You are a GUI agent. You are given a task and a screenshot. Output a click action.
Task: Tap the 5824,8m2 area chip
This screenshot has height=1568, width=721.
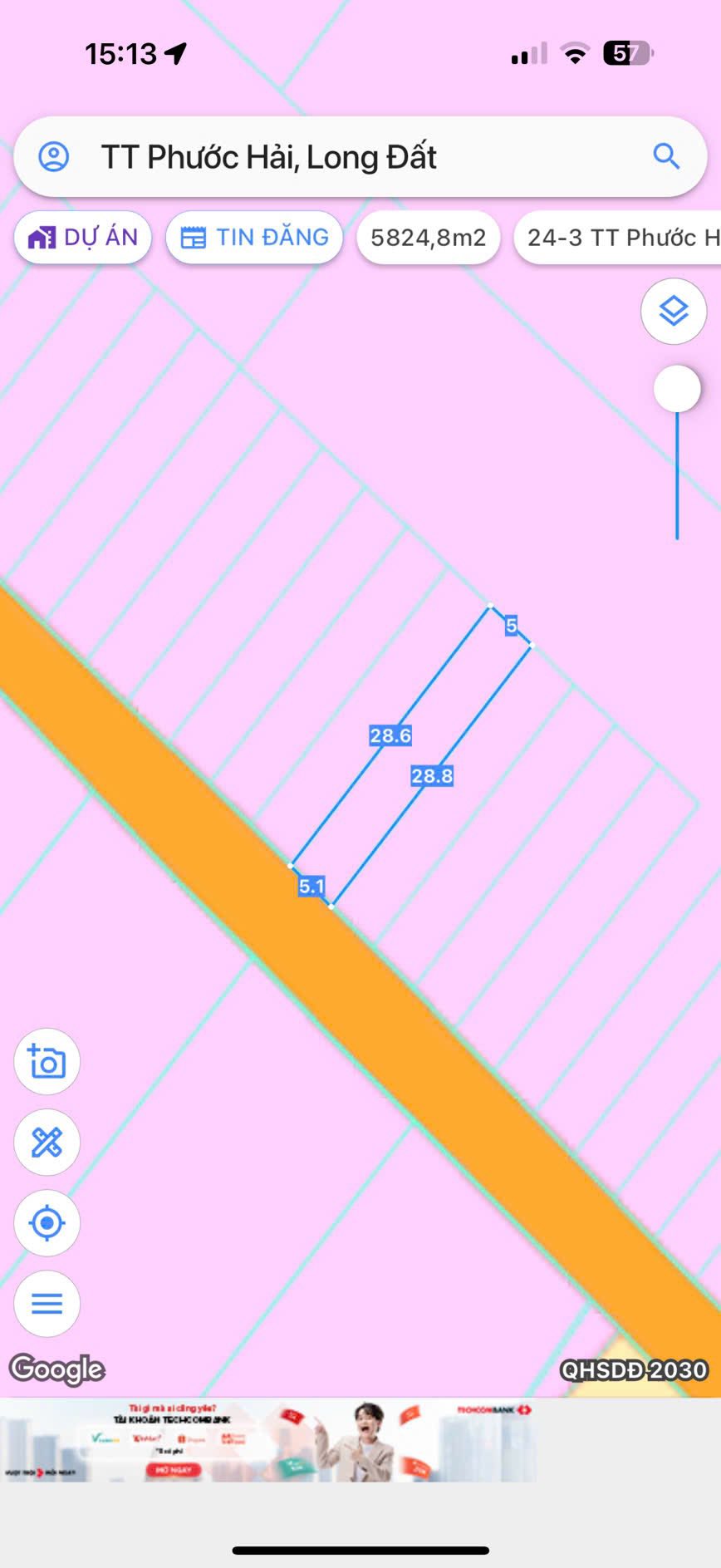[x=428, y=238]
